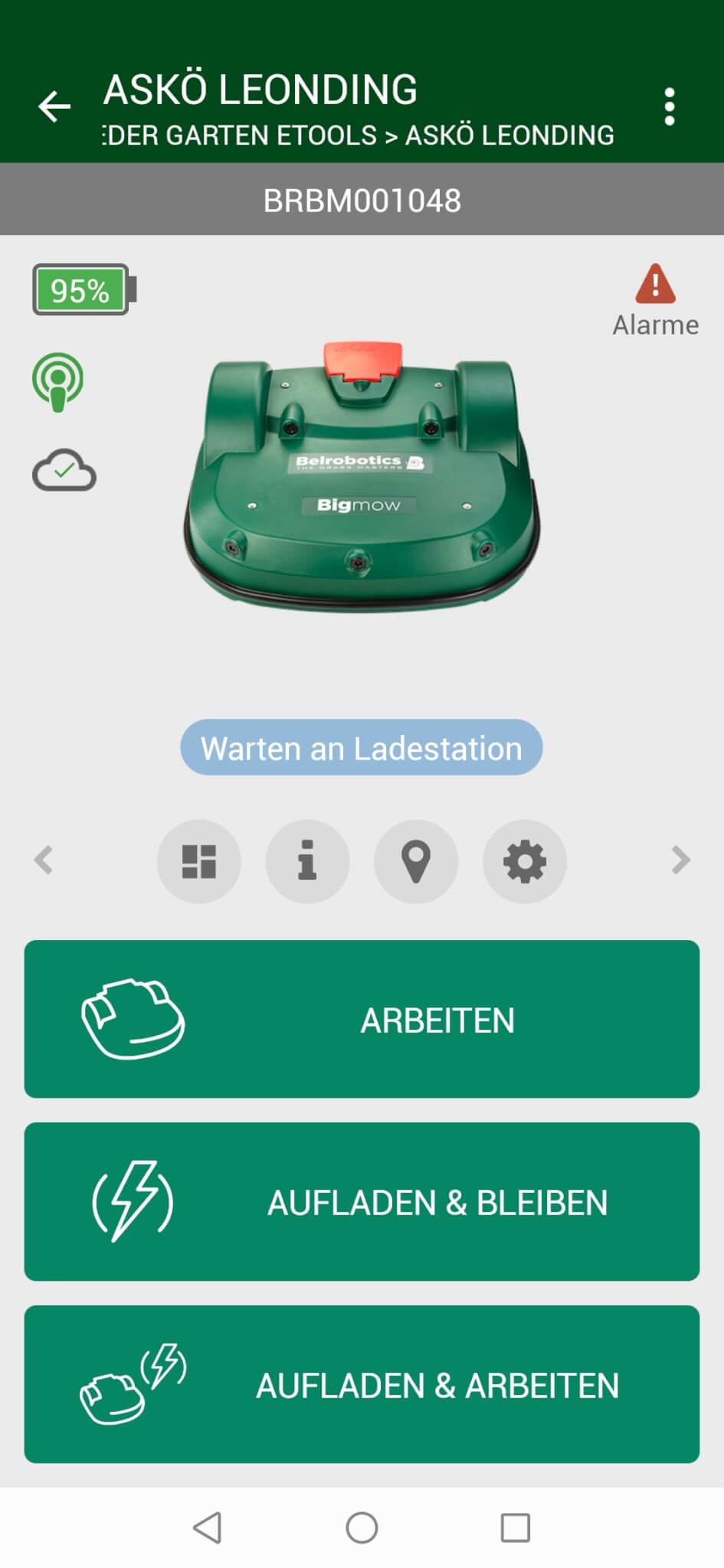Open recent apps from navigation bar
This screenshot has height=1568, width=724.
(x=516, y=1527)
